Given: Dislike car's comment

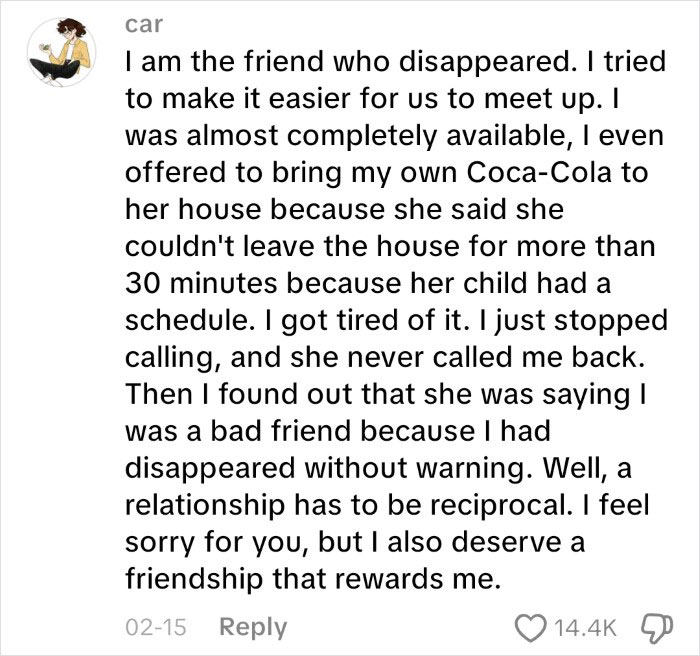Looking at the screenshot, I should point(657,627).
